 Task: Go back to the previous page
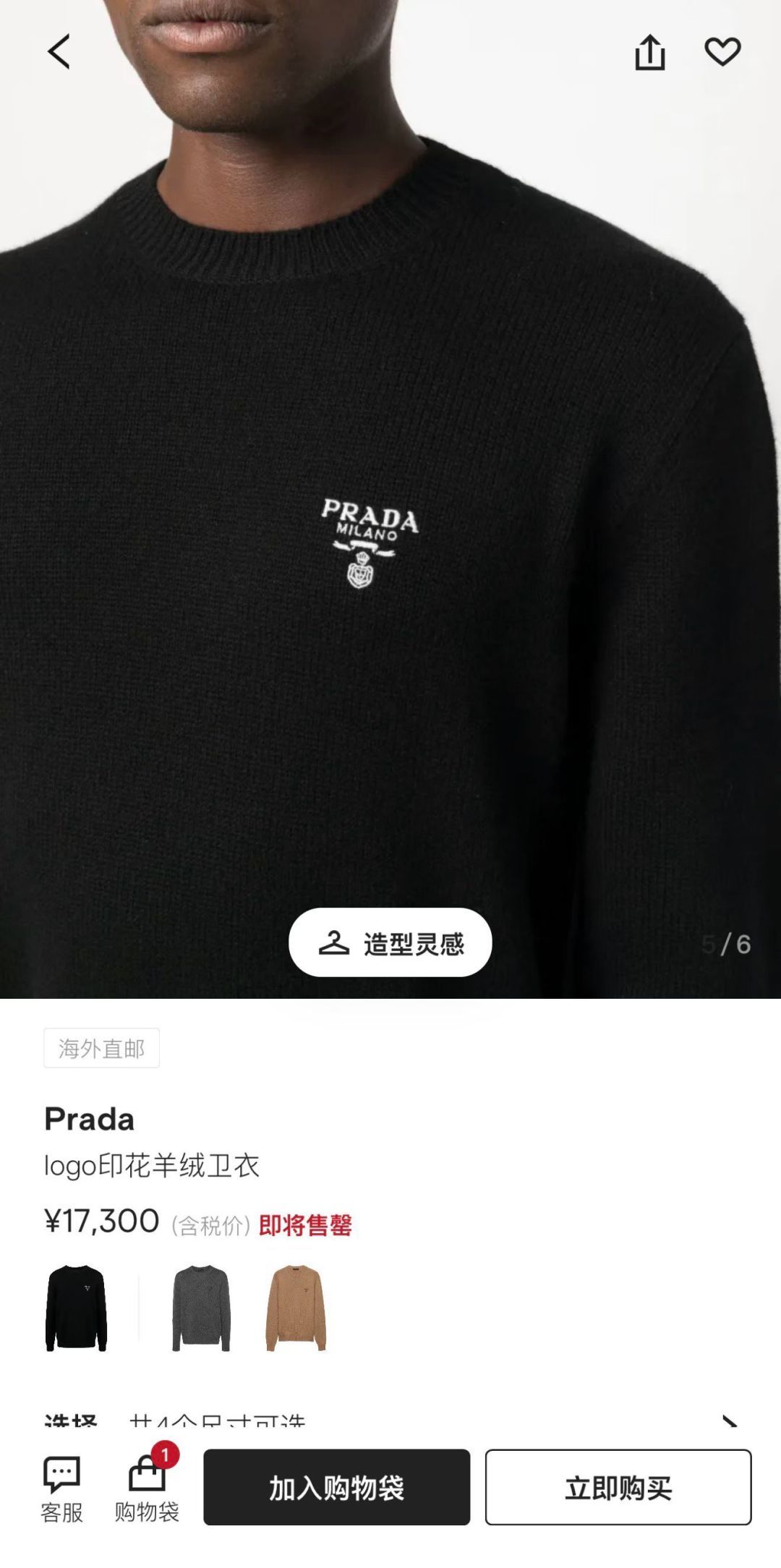click(59, 52)
